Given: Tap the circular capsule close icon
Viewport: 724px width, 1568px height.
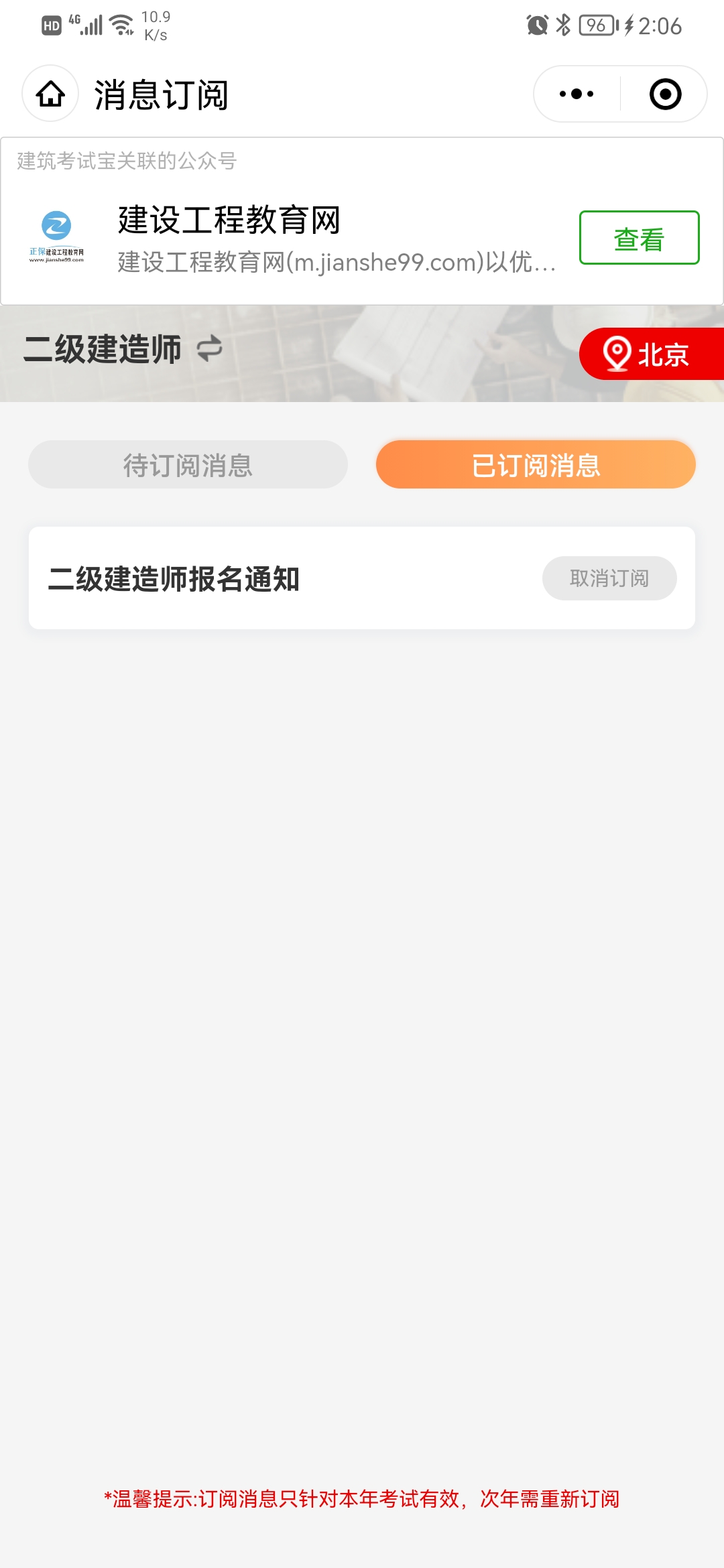Looking at the screenshot, I should point(666,94).
